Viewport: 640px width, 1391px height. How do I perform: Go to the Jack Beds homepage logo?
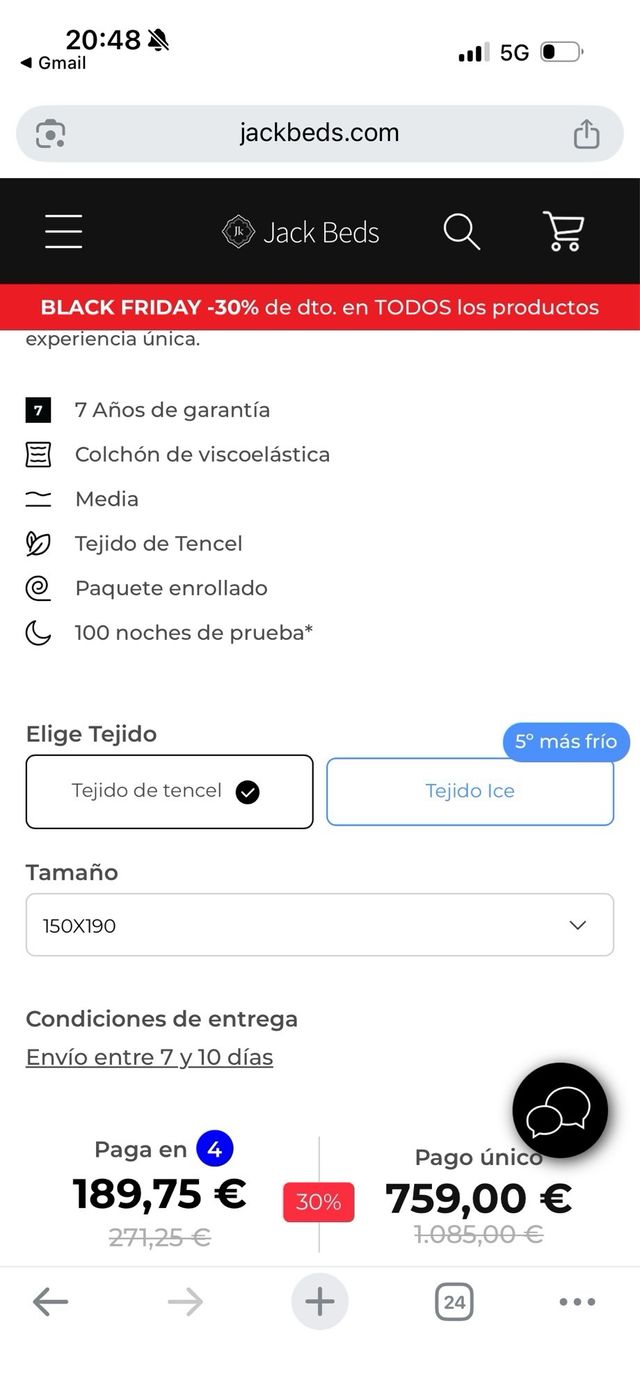(301, 232)
